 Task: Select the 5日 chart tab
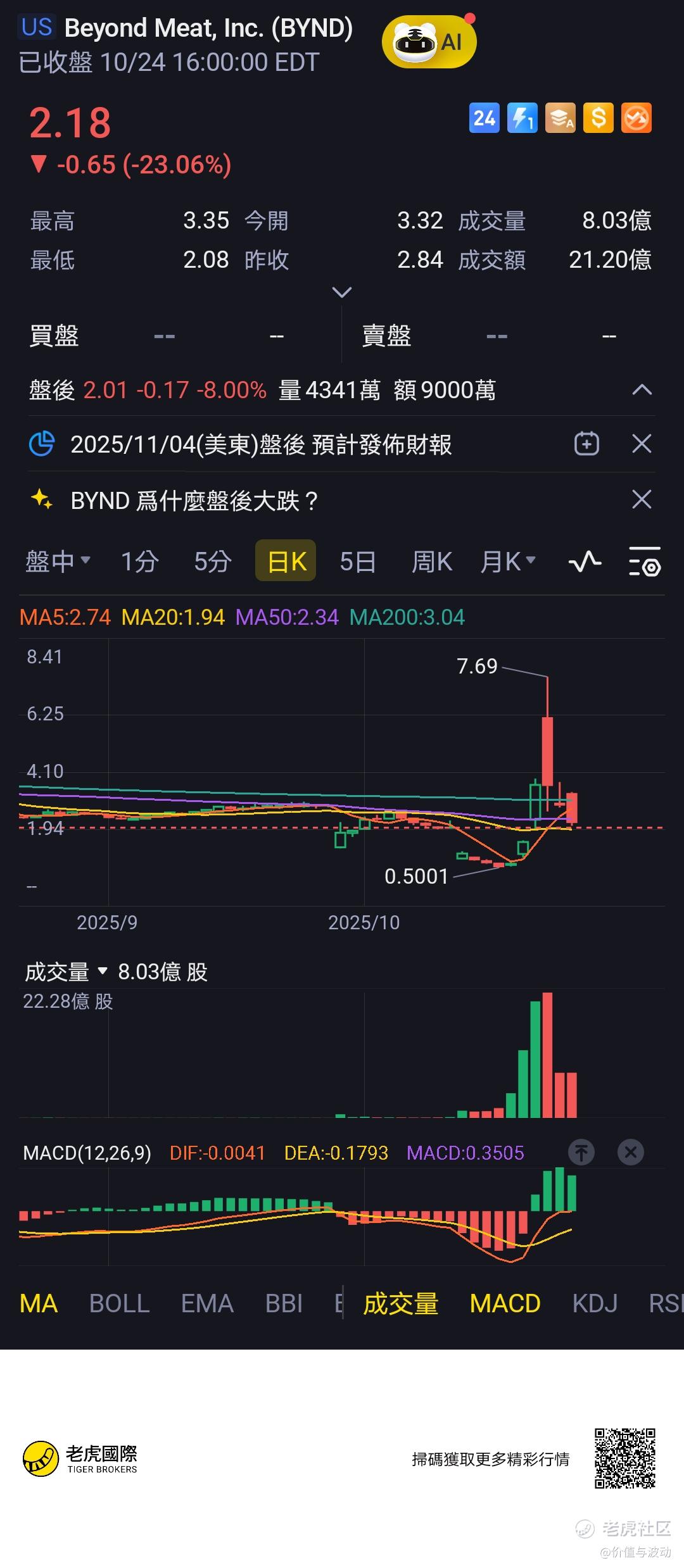point(358,561)
